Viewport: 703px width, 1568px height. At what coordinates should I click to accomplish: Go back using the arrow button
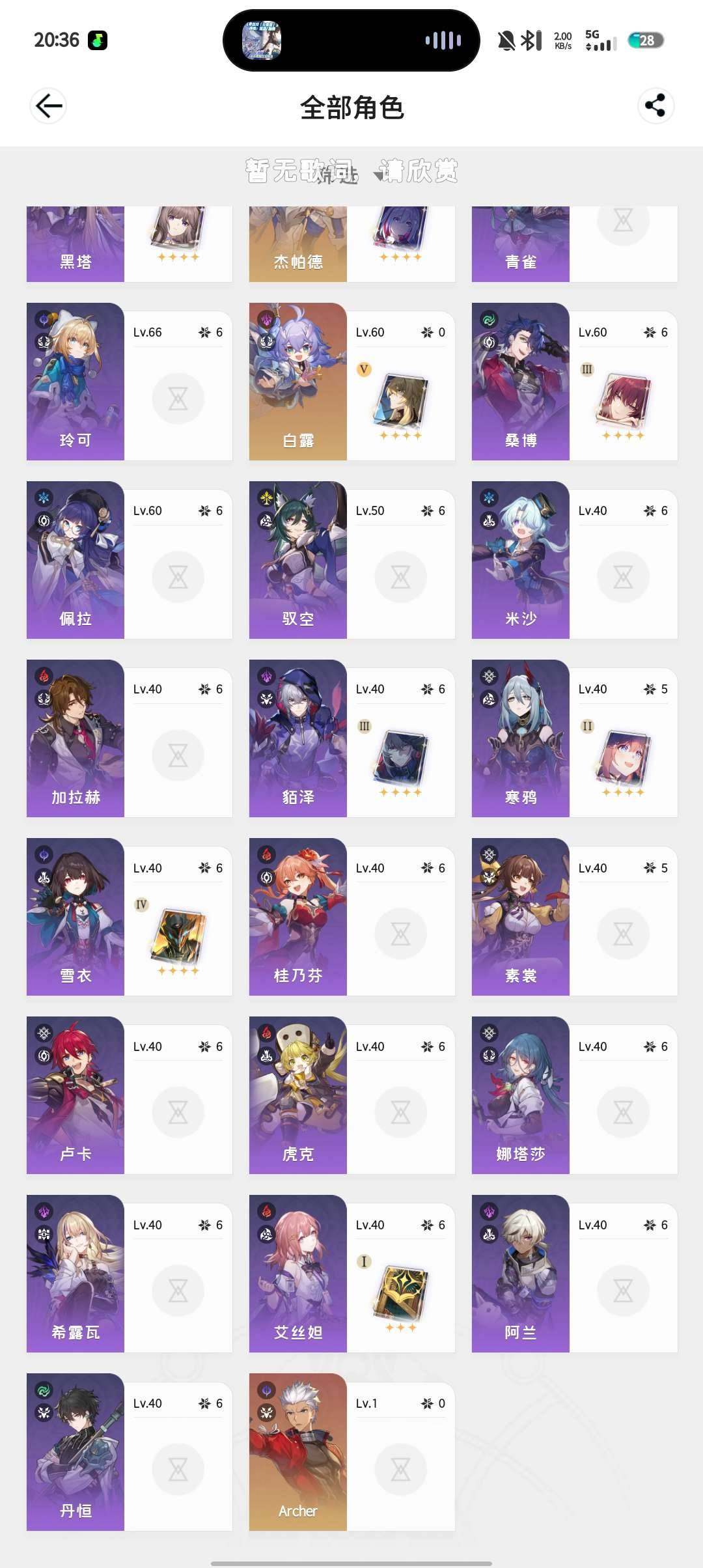click(x=49, y=106)
